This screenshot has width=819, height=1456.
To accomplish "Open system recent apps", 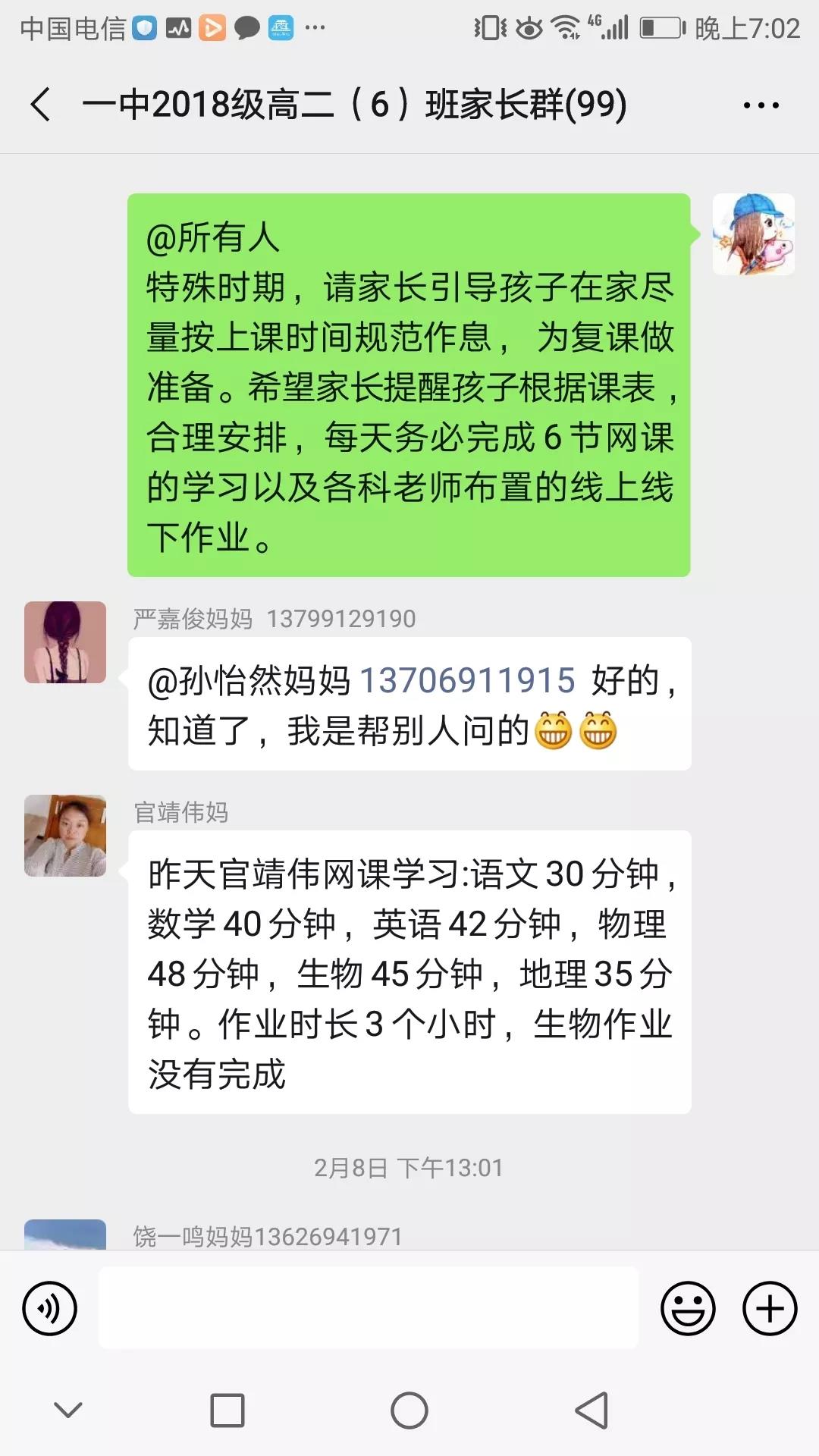I will coord(227,1410).
